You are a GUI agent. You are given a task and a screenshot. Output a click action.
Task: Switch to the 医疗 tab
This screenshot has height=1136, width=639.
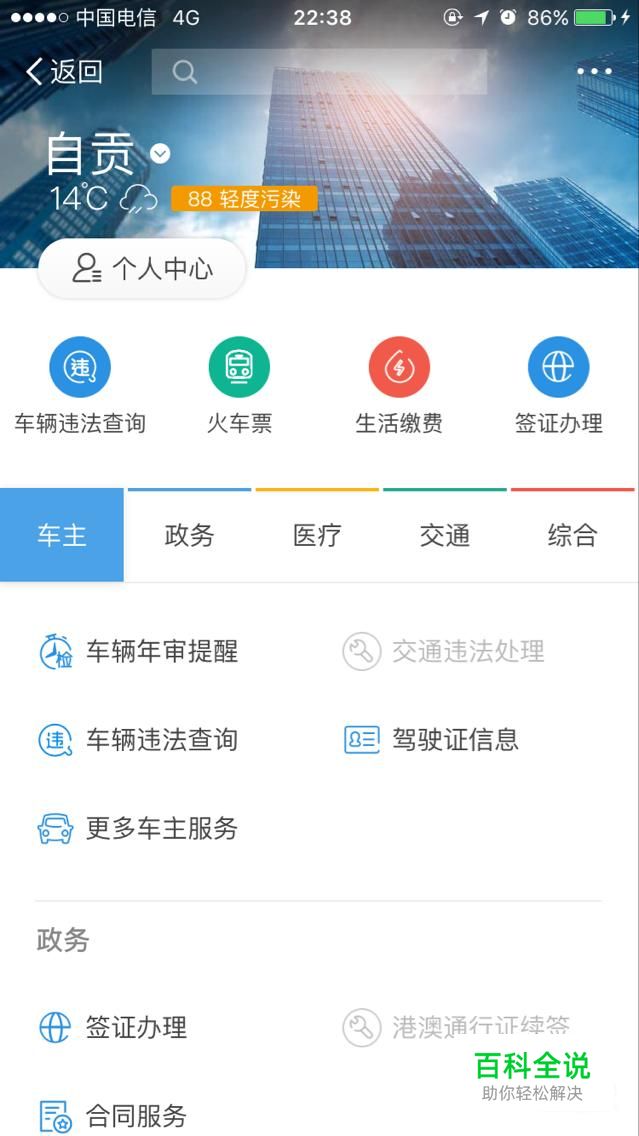pos(317,535)
